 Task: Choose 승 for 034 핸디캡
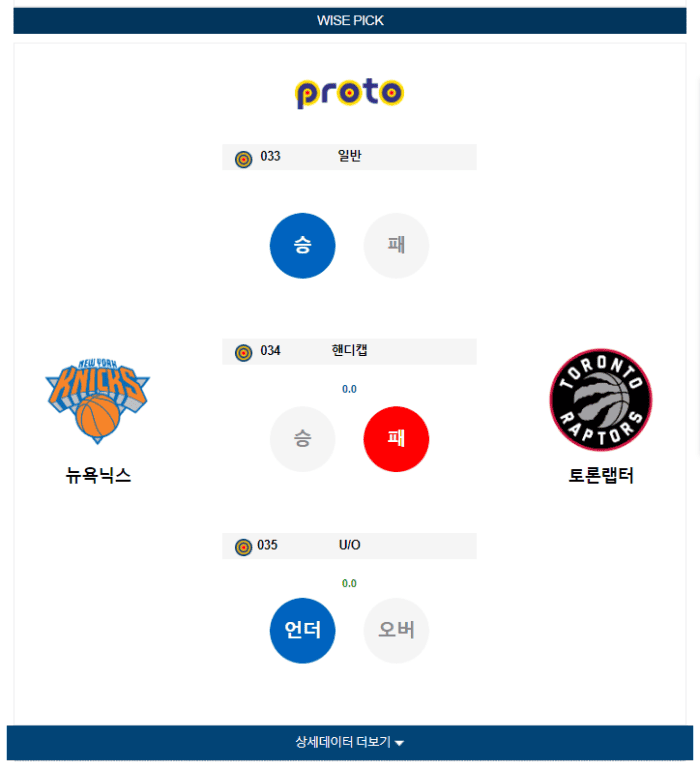click(x=302, y=439)
